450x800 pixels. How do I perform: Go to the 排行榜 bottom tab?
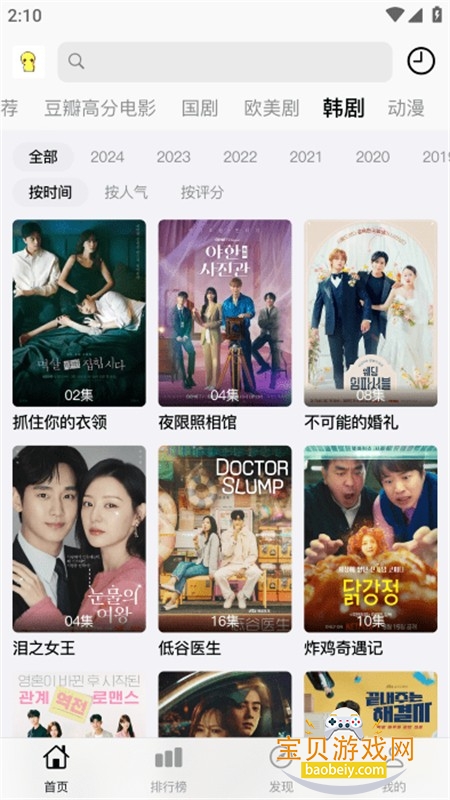point(168,769)
